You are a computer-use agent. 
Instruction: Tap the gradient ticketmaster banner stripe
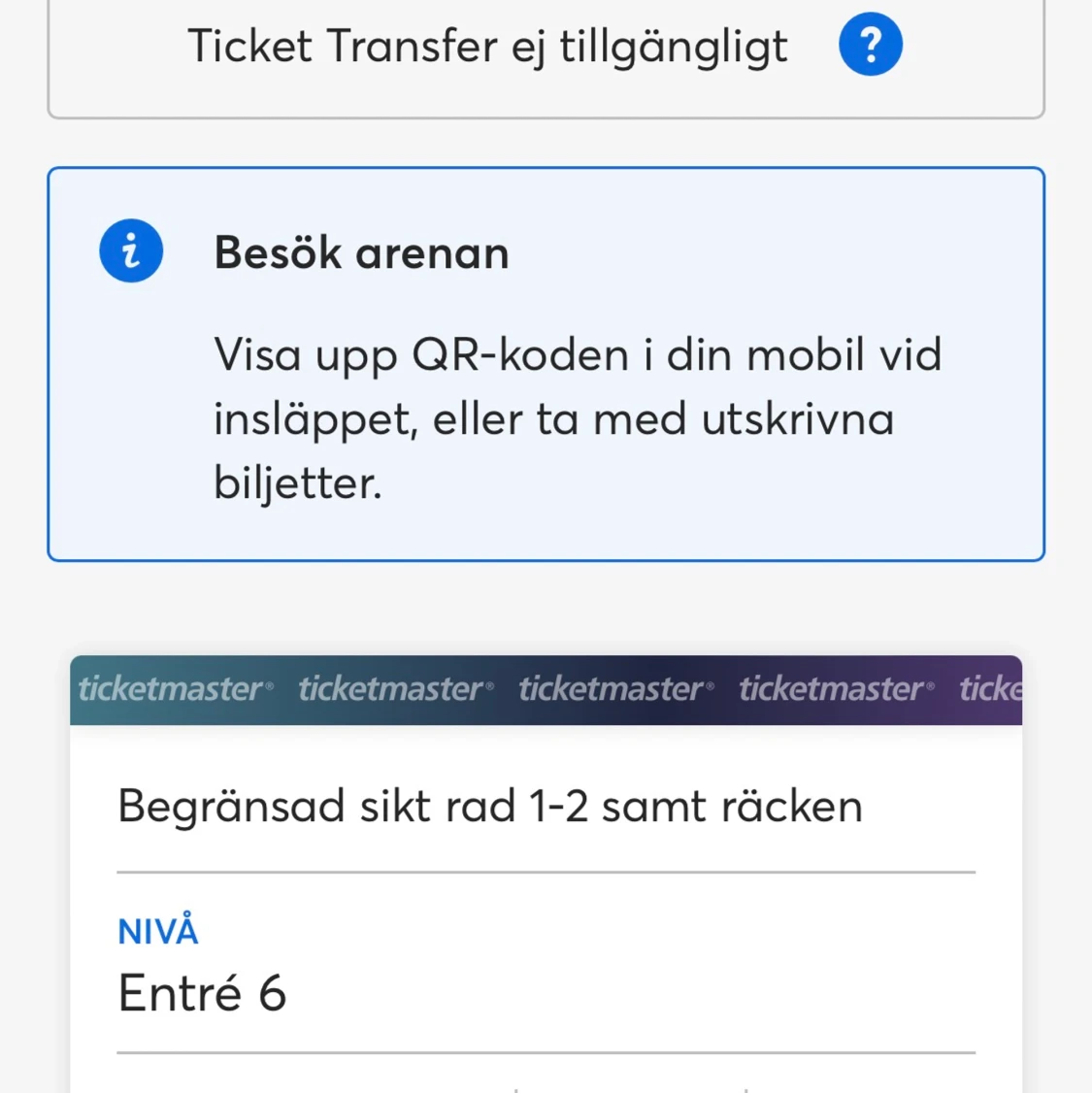[546, 689]
